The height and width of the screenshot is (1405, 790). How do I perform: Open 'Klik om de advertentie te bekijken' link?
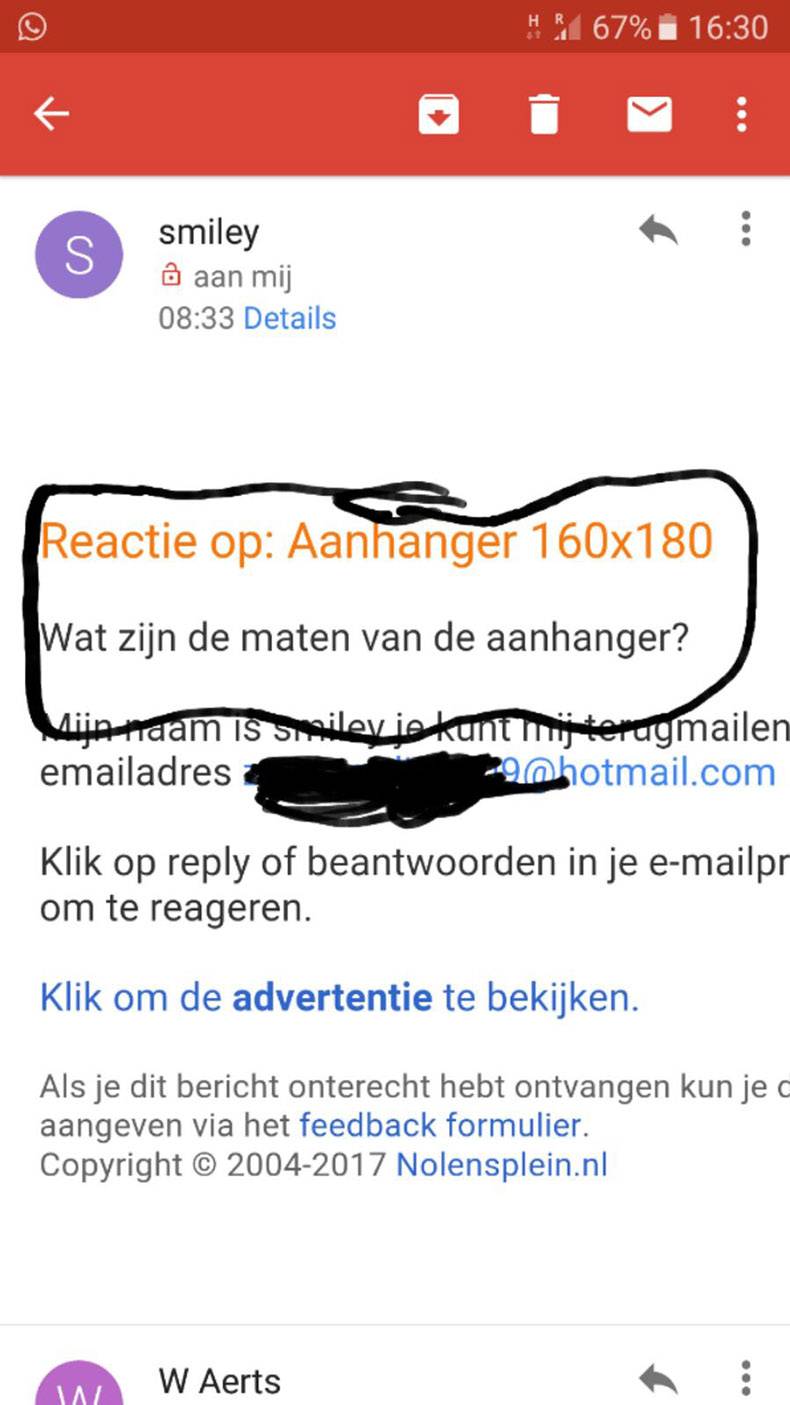tap(338, 997)
